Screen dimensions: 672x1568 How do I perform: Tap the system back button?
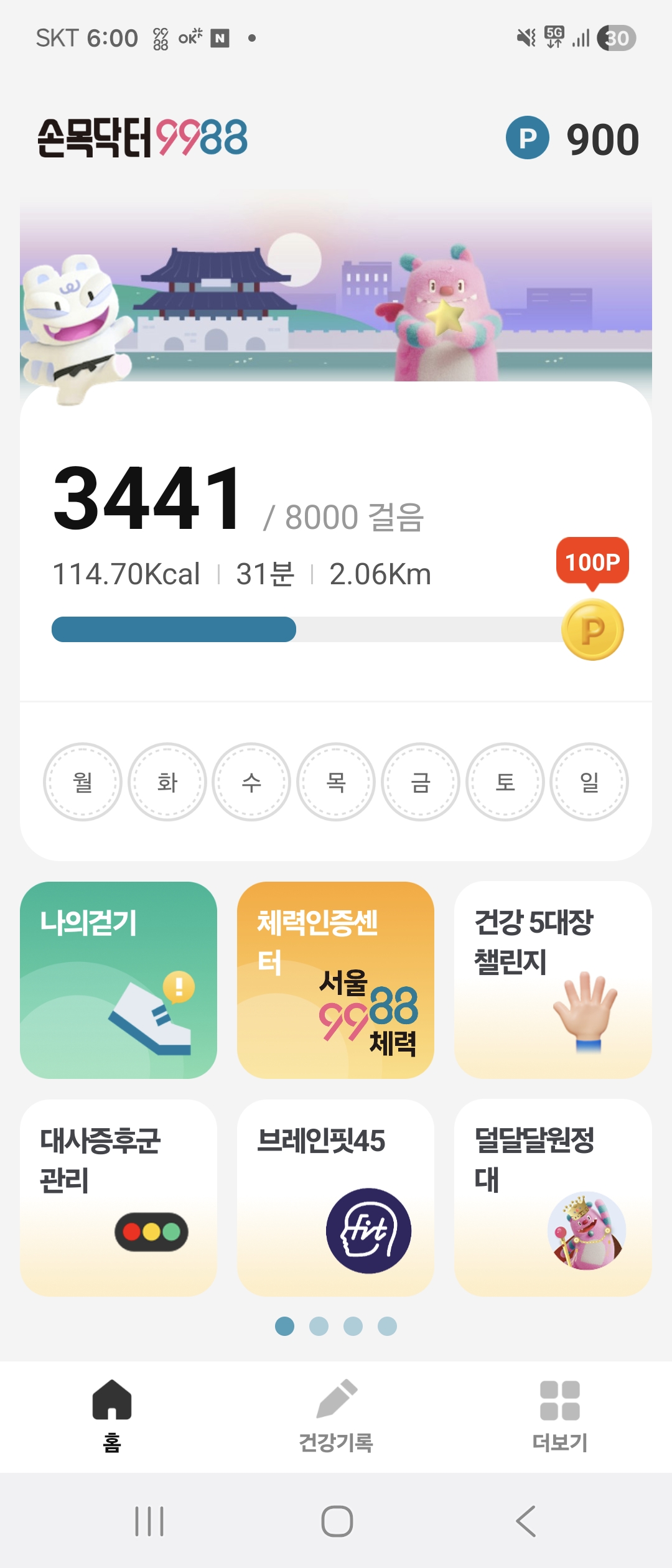(526, 1521)
